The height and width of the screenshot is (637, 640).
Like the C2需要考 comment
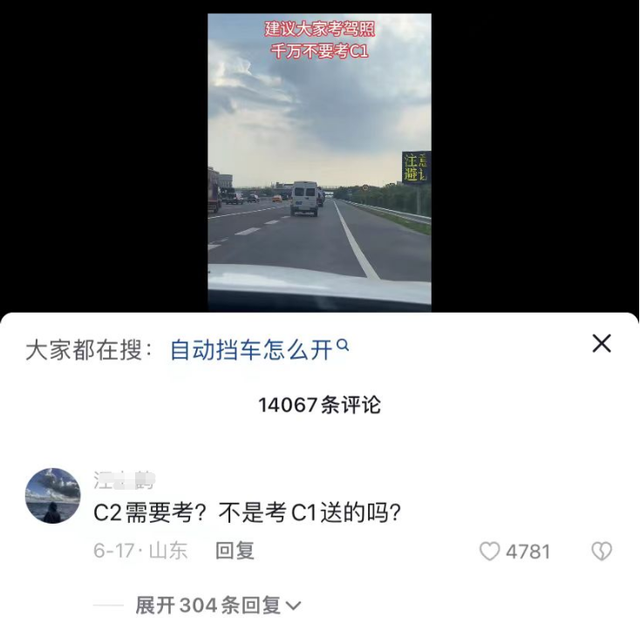[x=490, y=551]
